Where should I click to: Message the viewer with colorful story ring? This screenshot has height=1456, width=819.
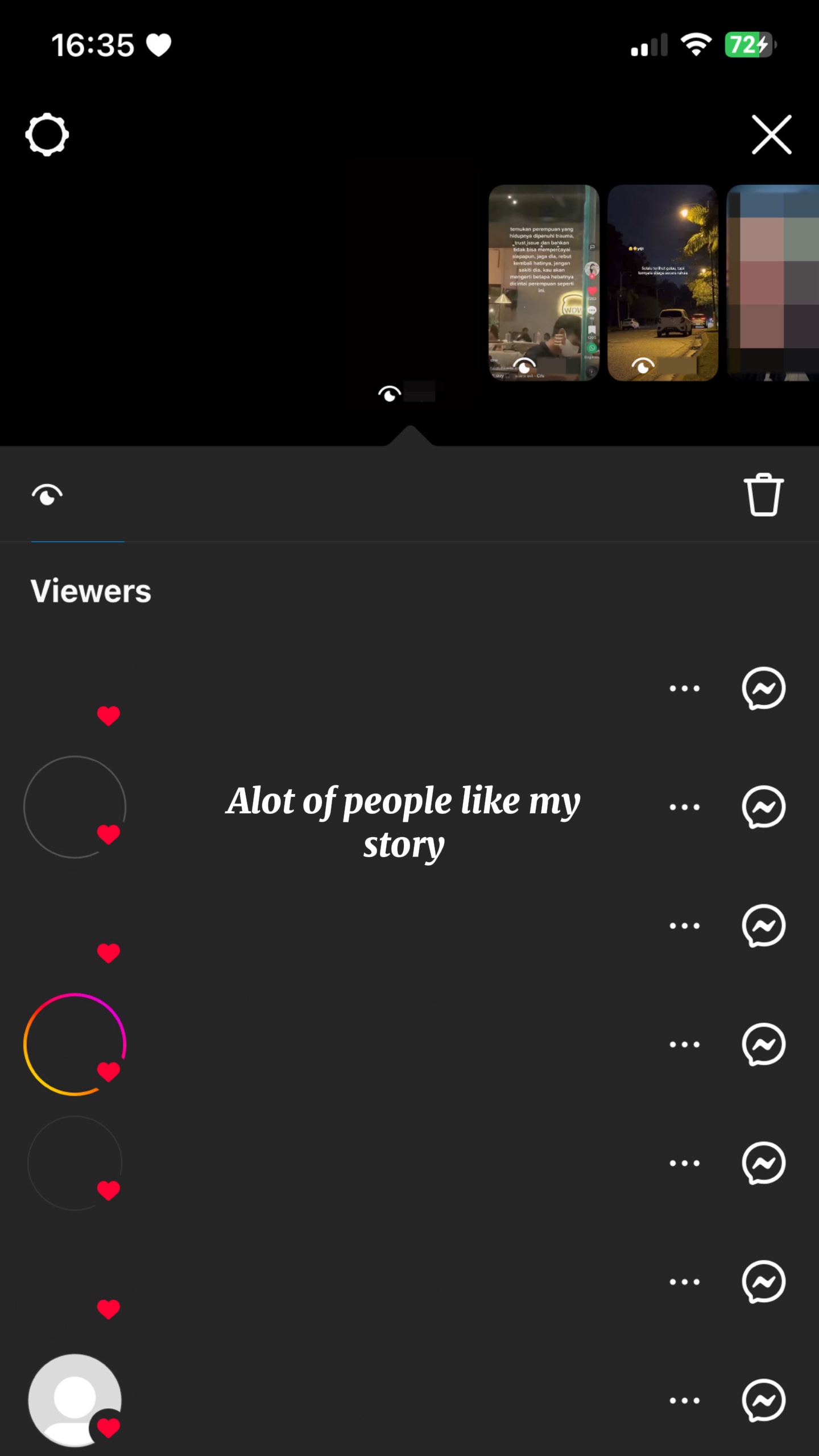tap(763, 1044)
